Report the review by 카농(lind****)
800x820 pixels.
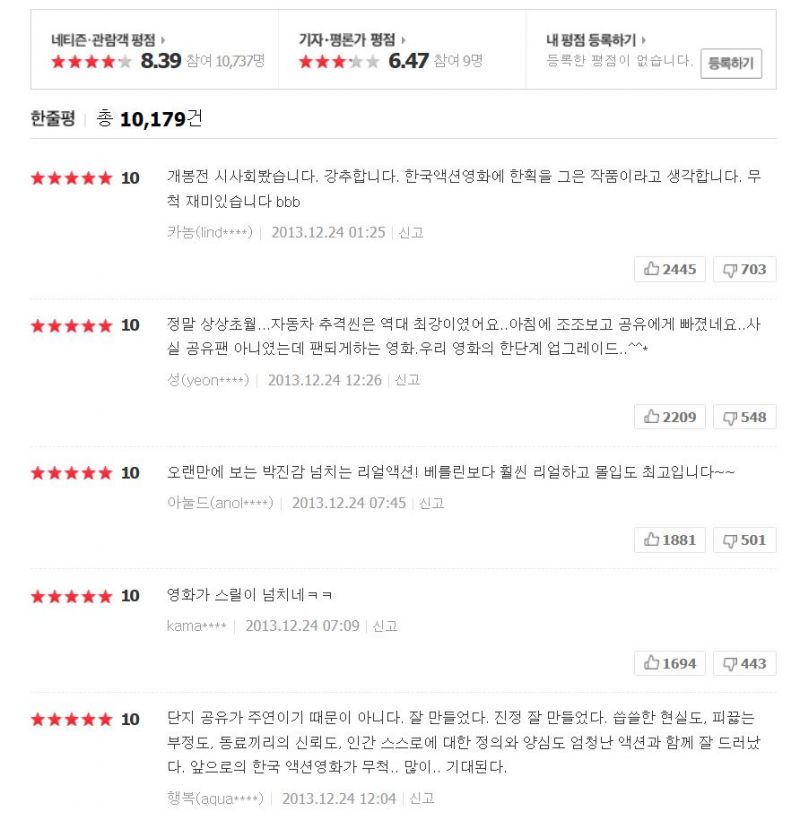pos(410,232)
